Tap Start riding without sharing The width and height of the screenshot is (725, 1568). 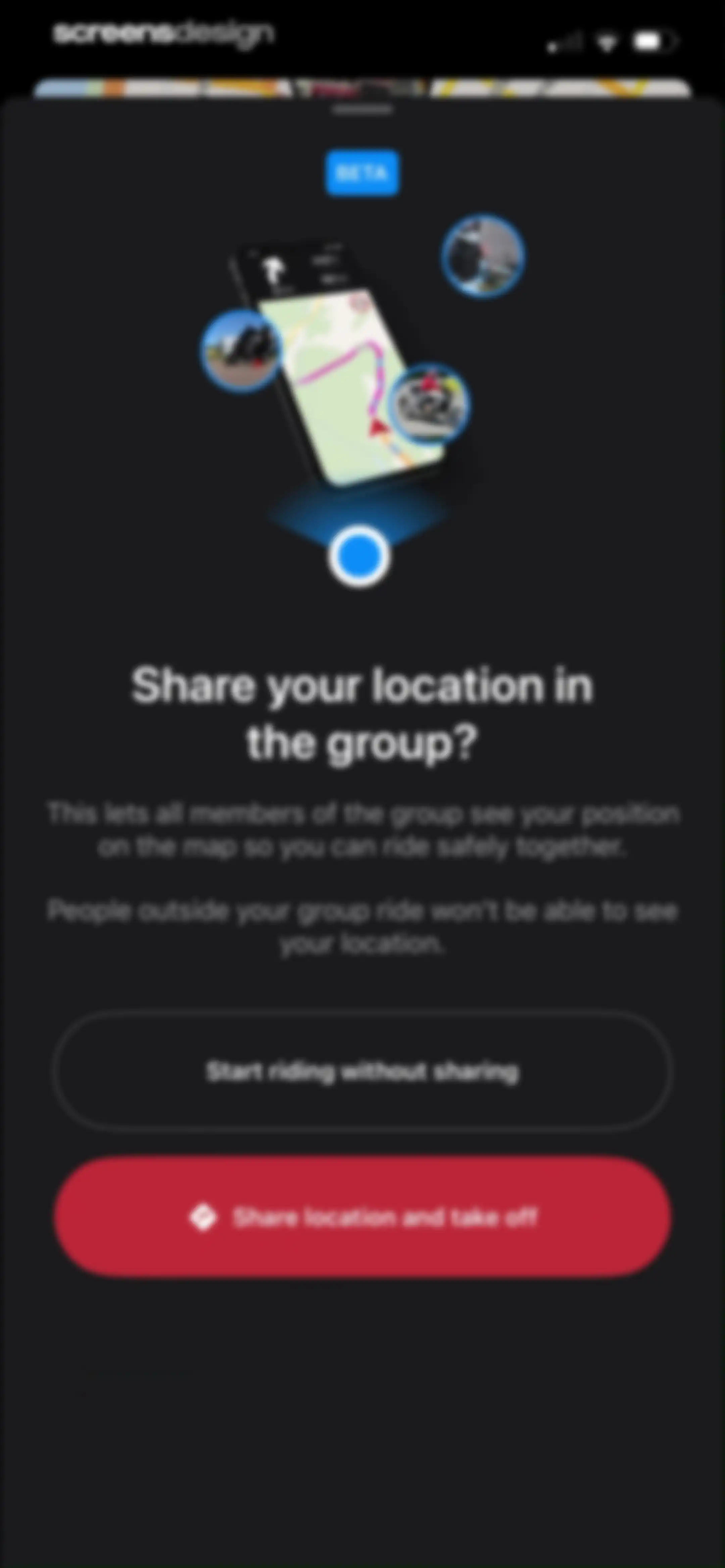(362, 1071)
